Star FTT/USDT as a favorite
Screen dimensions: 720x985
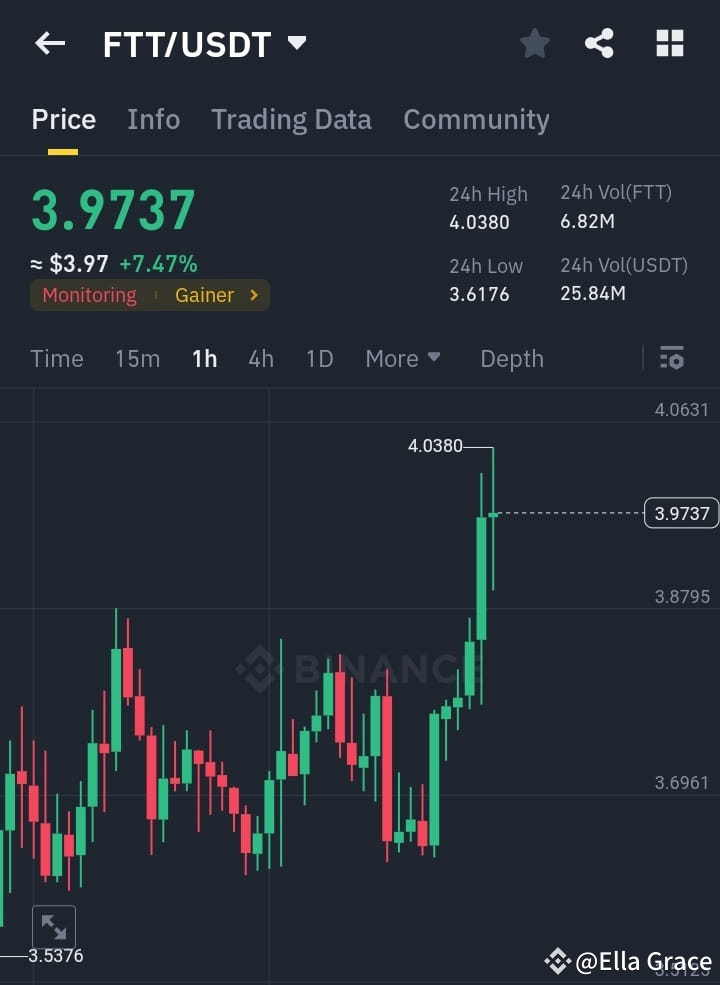click(534, 43)
